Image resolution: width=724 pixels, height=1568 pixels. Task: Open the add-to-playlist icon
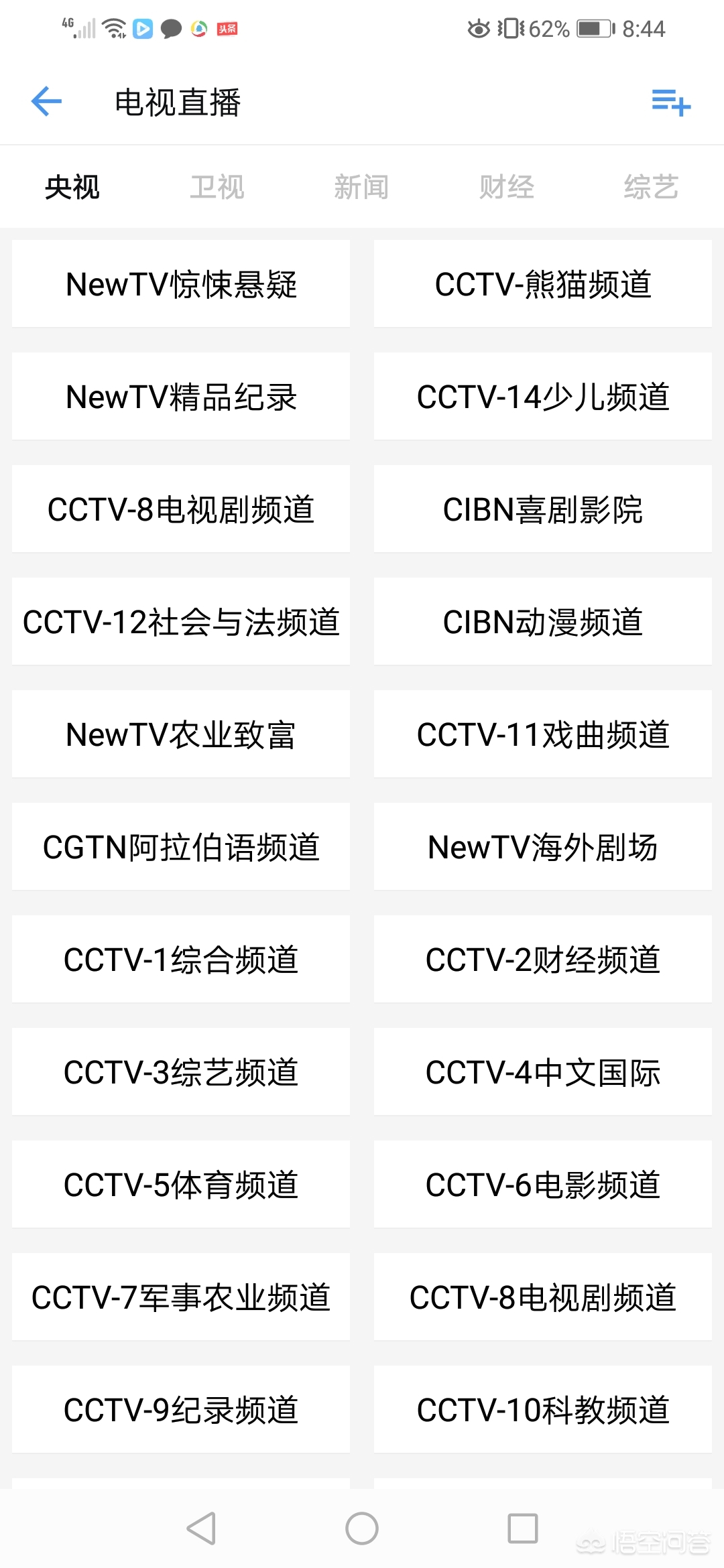coord(671,103)
